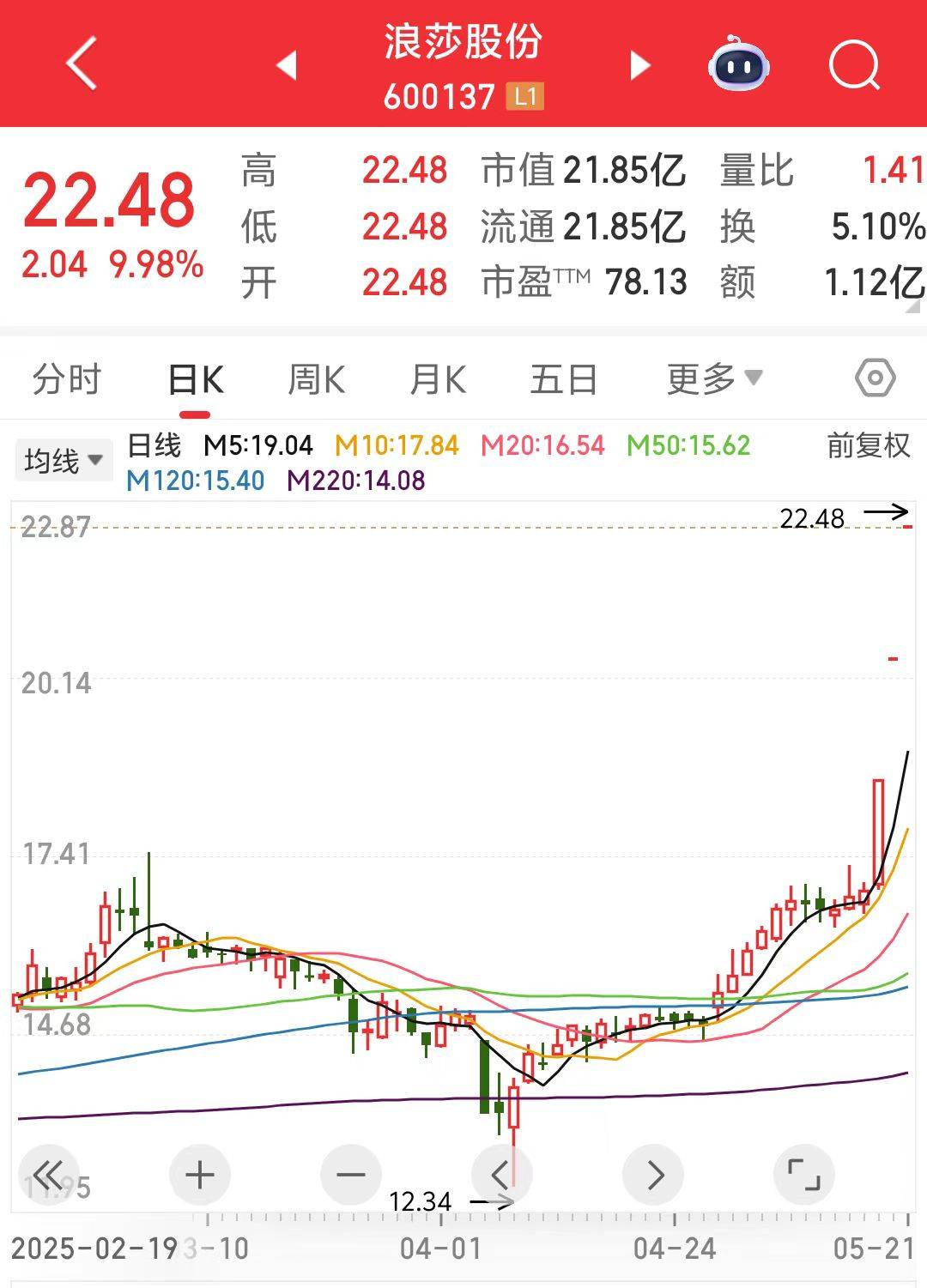Go back using the header arrow
Viewport: 927px width, 1288px height.
coord(82,63)
